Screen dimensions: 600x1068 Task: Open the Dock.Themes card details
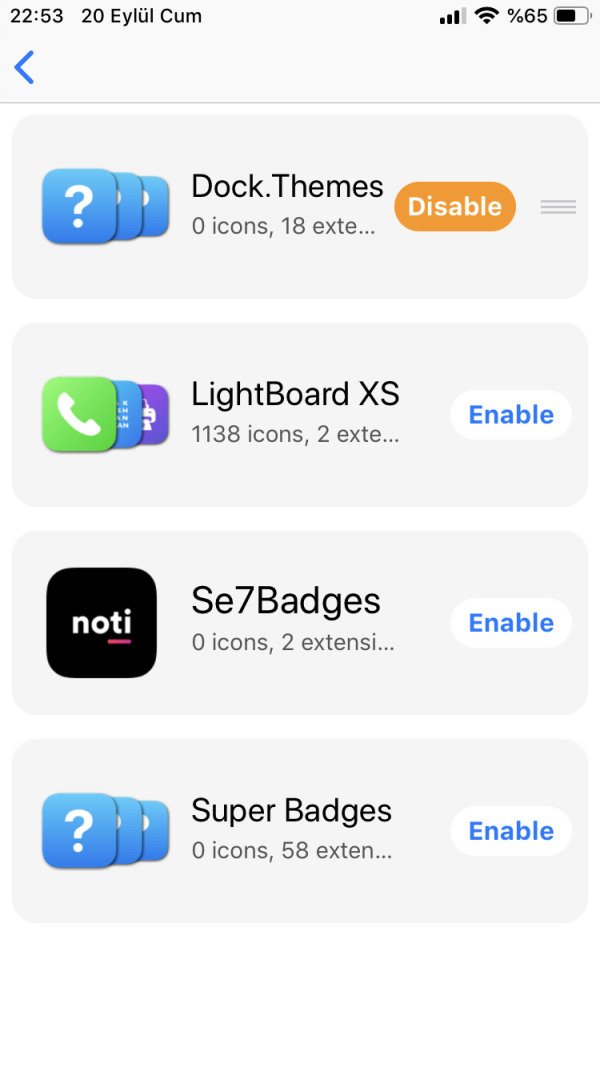[287, 207]
